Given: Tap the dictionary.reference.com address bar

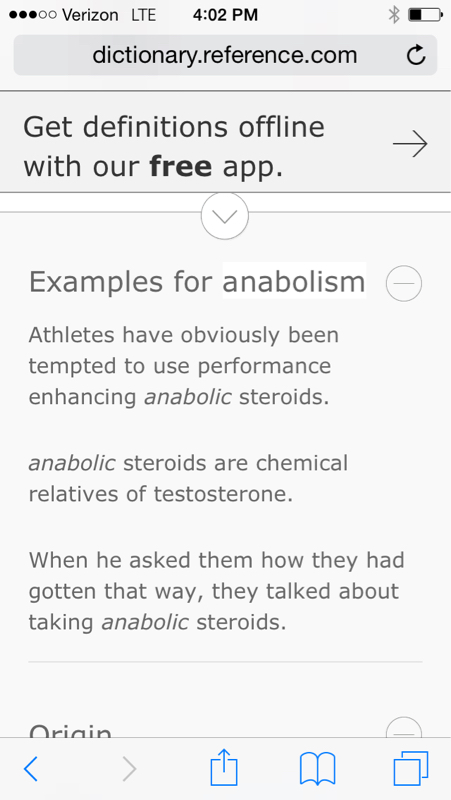Looking at the screenshot, I should [225, 55].
